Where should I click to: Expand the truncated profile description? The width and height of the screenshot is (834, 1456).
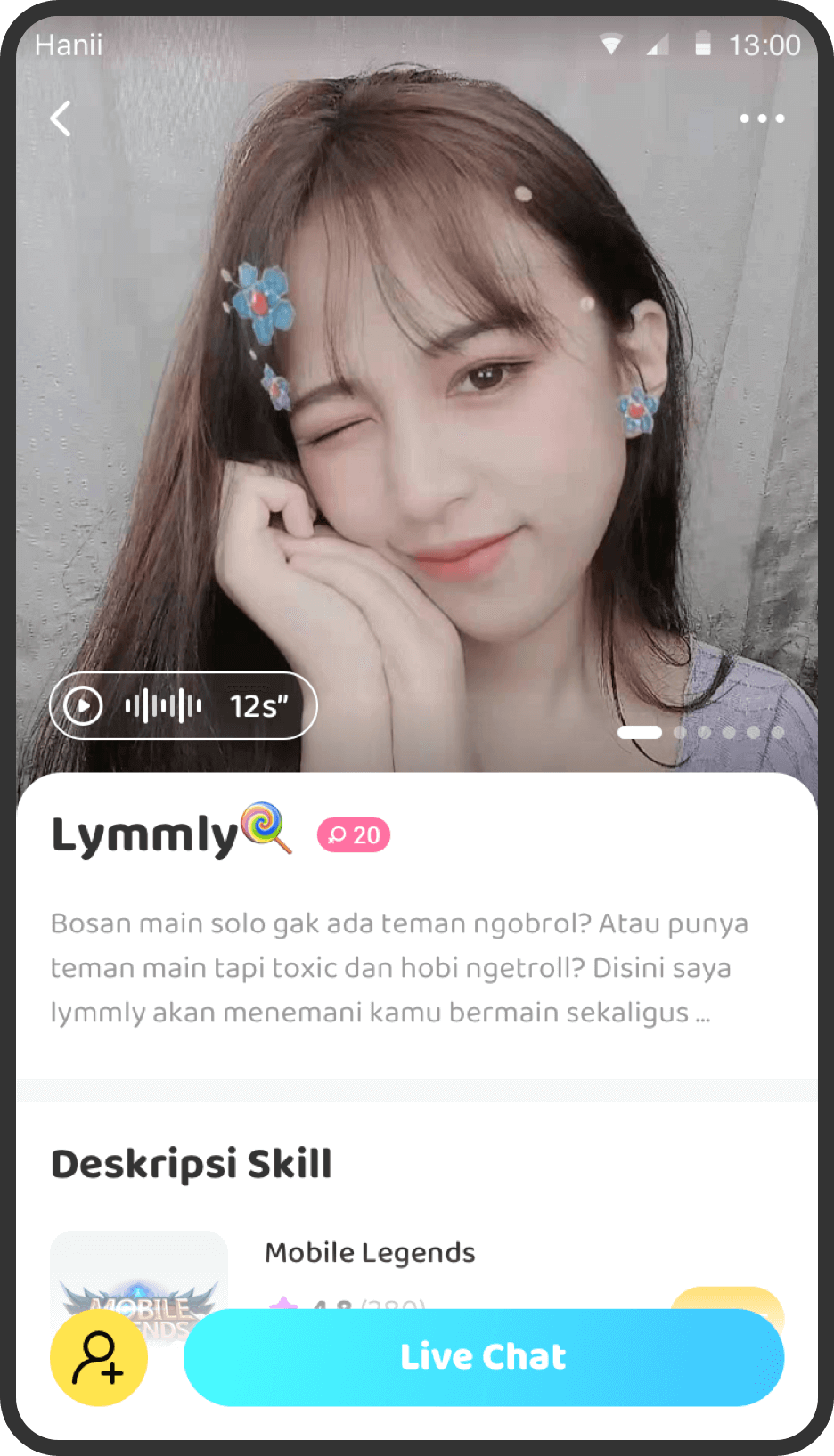coord(702,1013)
